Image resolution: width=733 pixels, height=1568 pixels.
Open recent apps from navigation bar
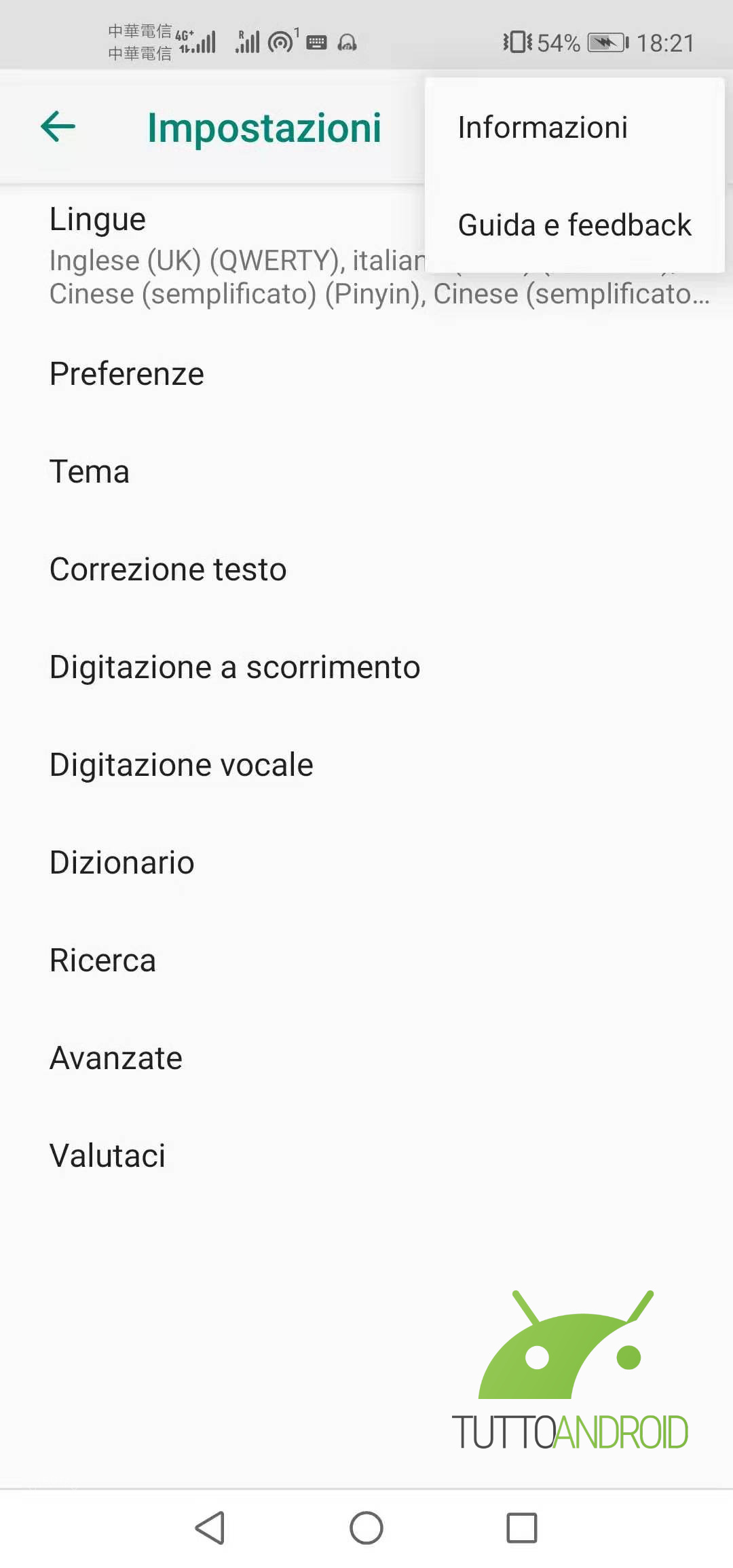pos(522,1528)
